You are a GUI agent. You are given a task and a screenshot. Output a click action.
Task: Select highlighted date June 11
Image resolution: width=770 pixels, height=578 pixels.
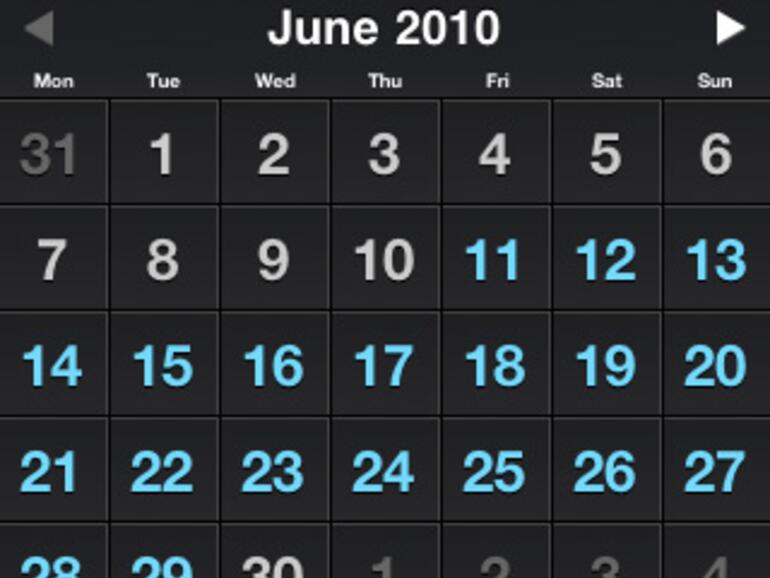tap(495, 260)
